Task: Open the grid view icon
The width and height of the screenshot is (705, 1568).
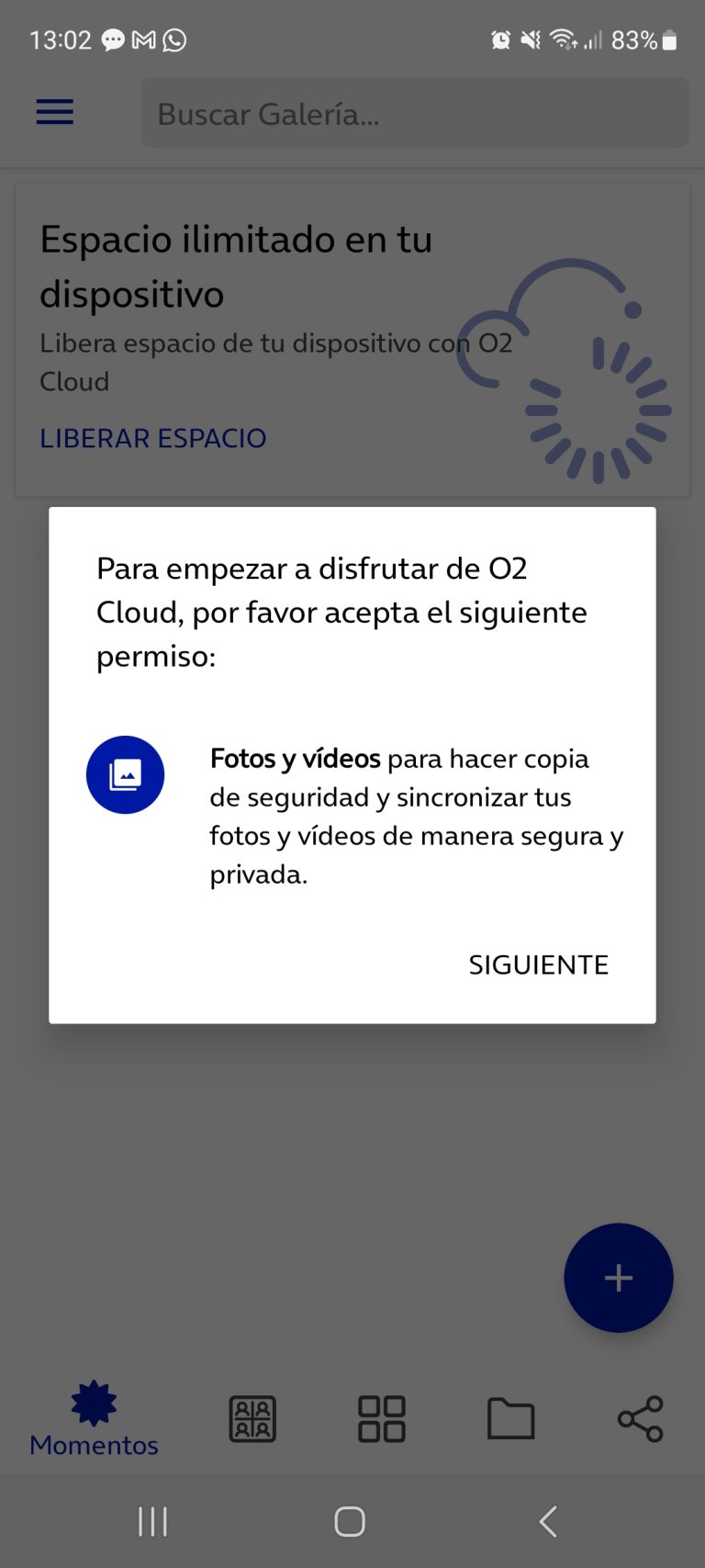Action: (x=380, y=1418)
